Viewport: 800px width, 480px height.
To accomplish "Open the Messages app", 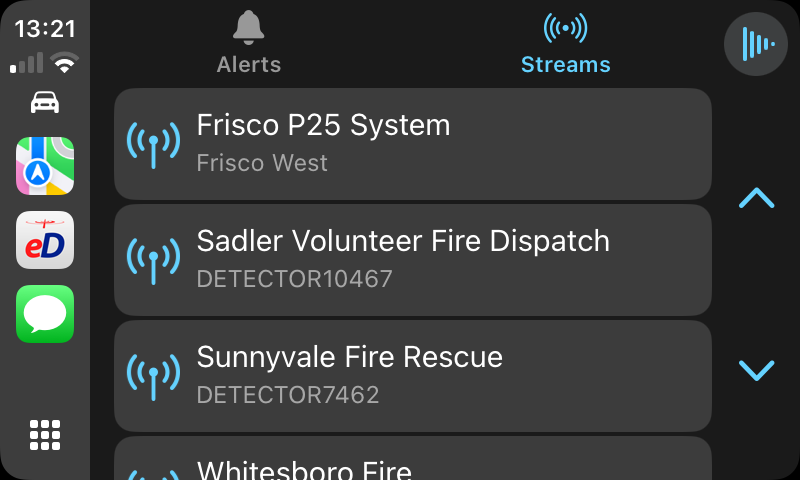I will 45,314.
